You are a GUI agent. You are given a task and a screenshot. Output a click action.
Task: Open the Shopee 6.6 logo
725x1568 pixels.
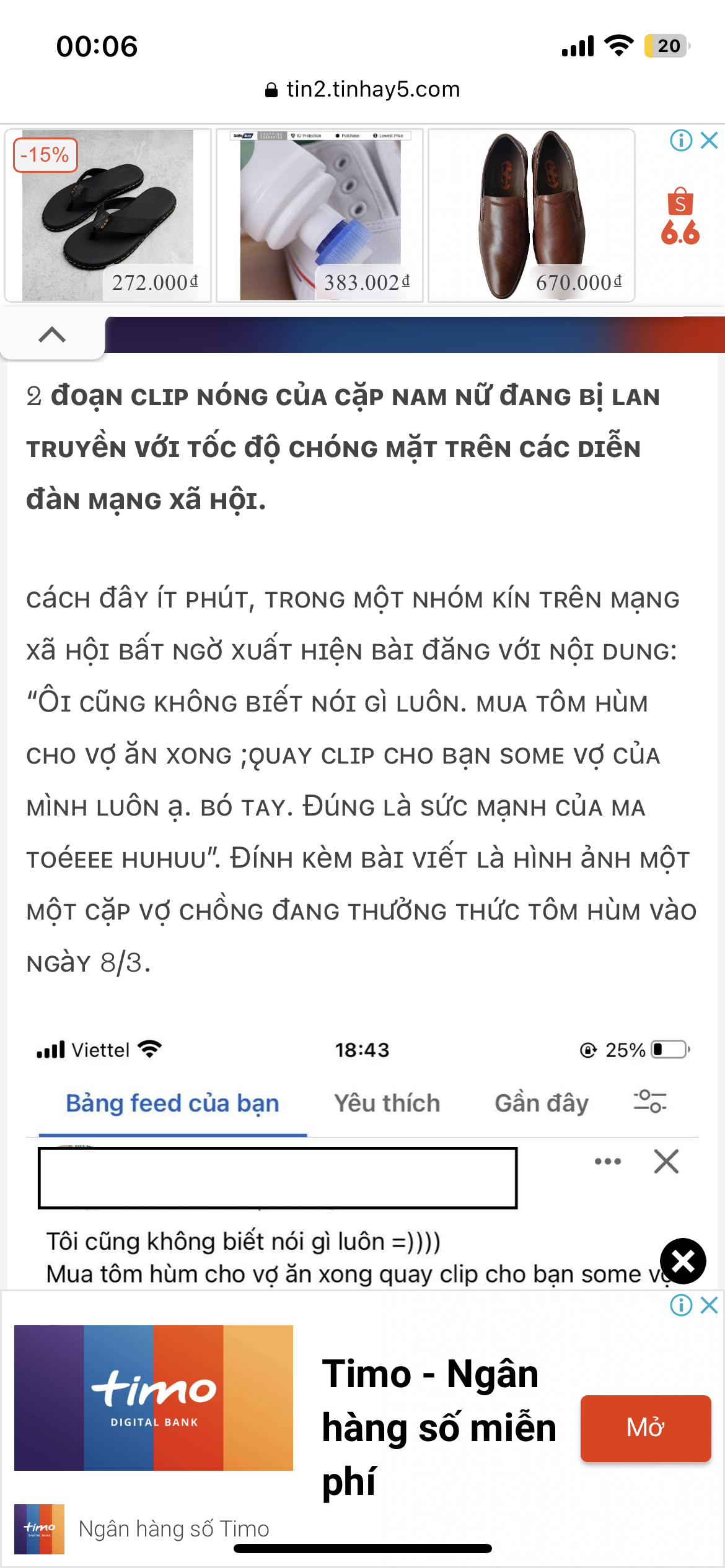(680, 217)
